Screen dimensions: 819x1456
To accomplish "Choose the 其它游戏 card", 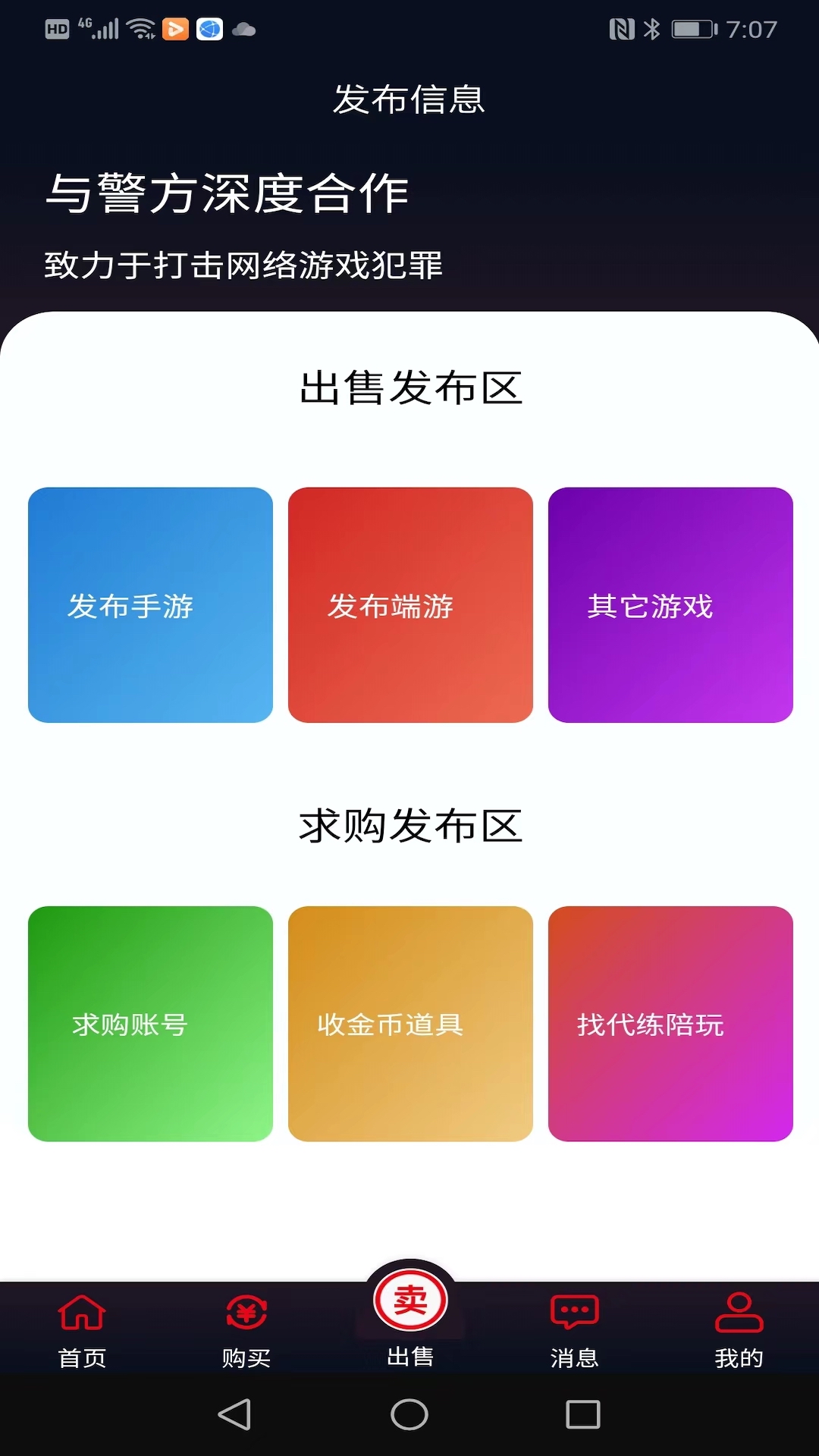I will click(x=670, y=605).
